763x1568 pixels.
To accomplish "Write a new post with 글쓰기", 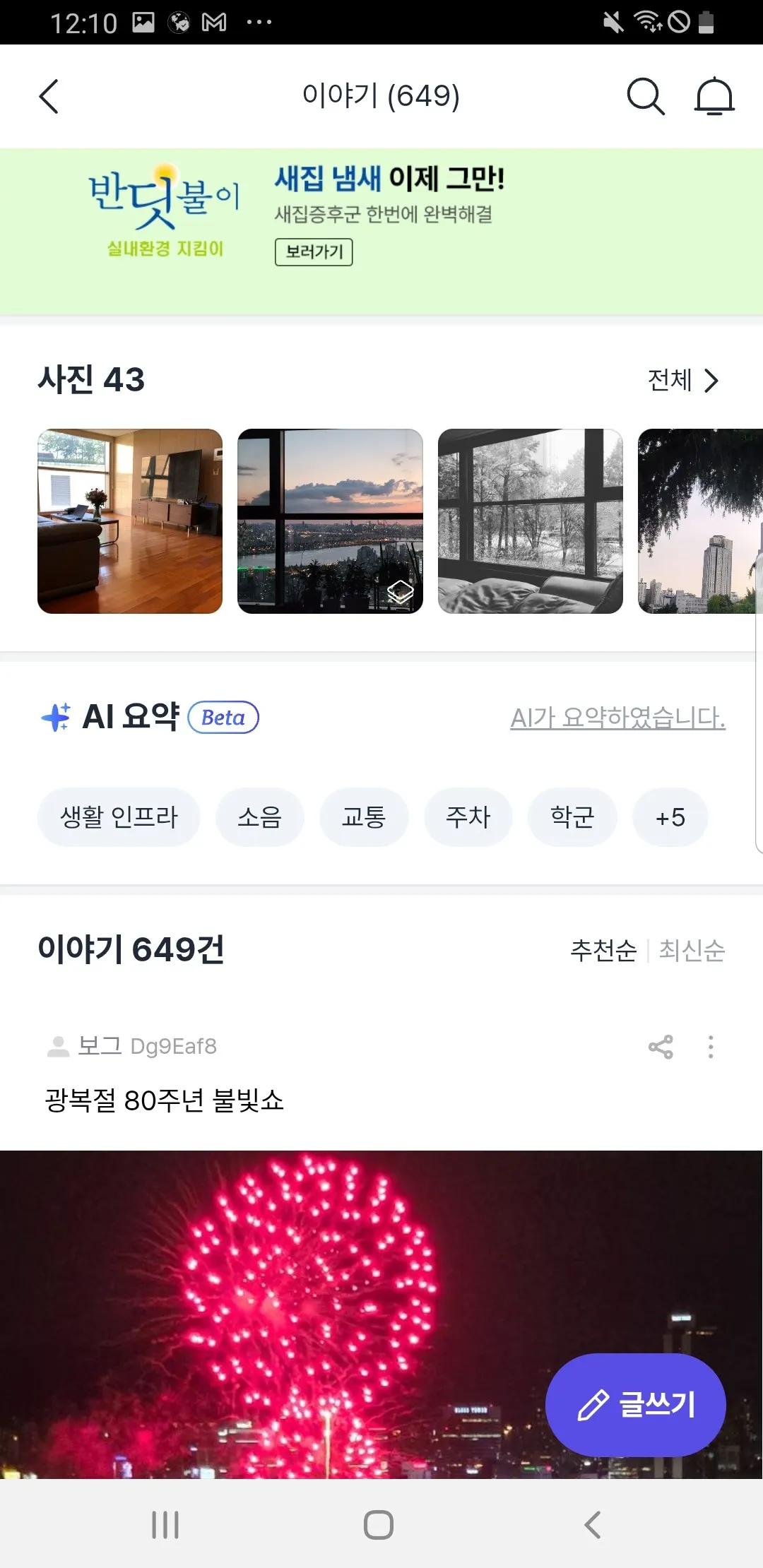I will click(x=635, y=1405).
